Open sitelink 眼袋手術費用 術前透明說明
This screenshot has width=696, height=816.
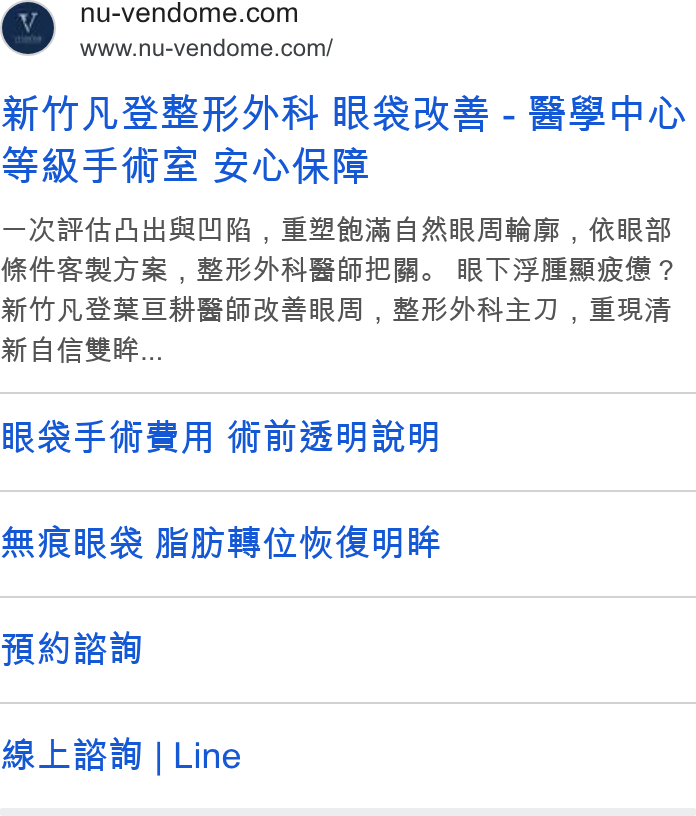(221, 438)
